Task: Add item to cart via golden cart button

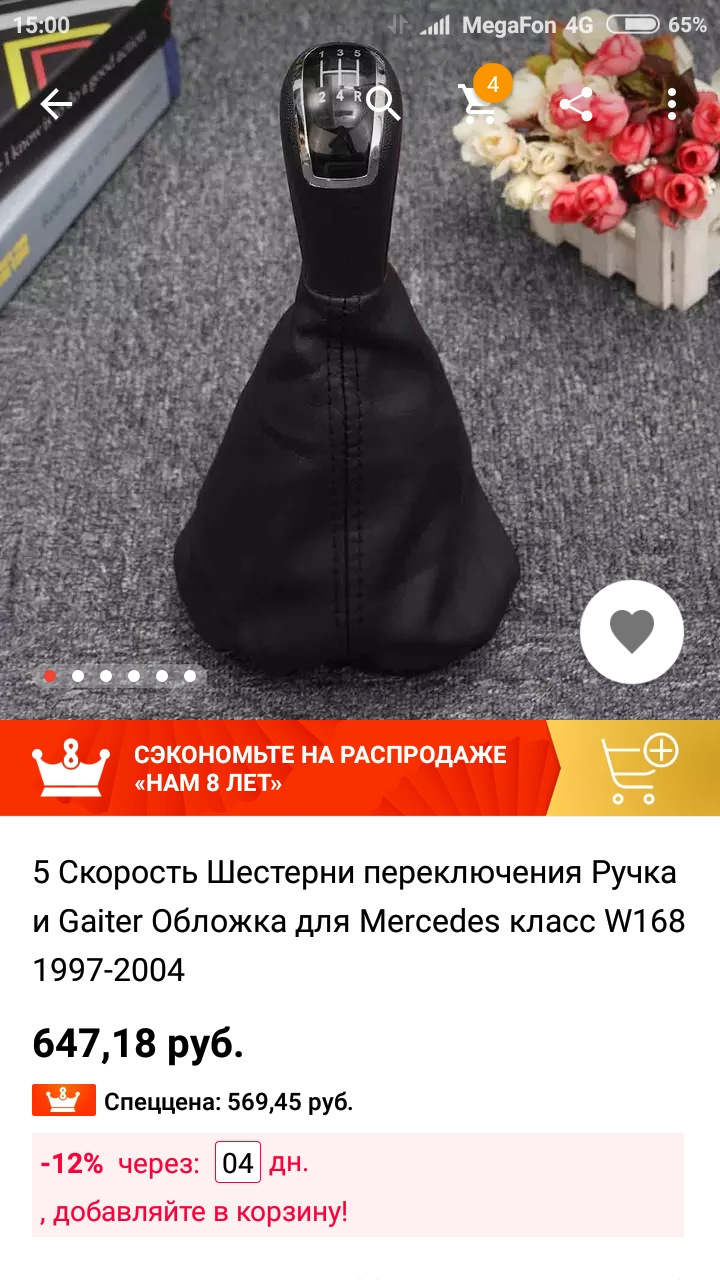Action: (x=639, y=768)
